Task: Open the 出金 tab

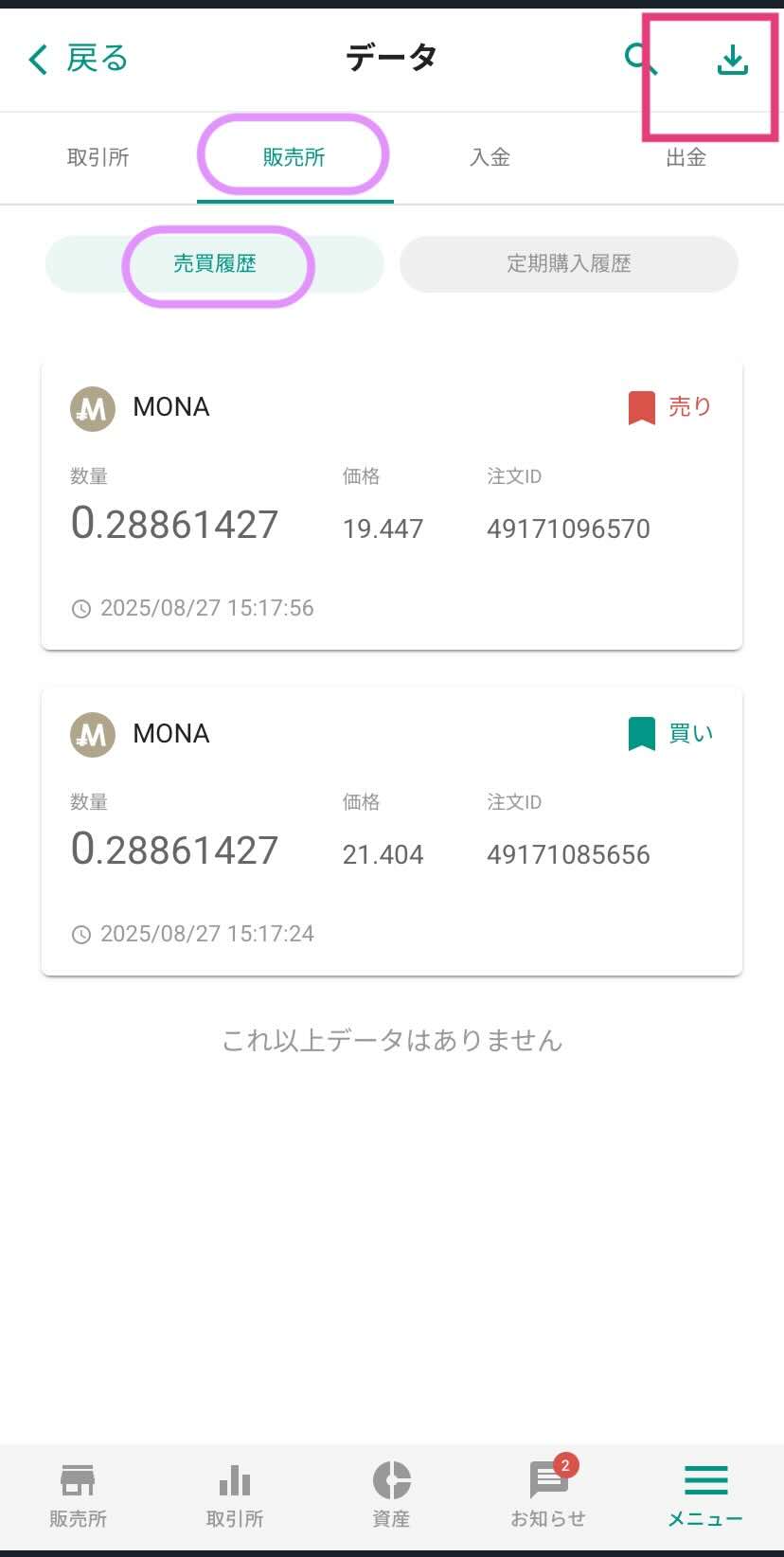Action: [x=686, y=157]
